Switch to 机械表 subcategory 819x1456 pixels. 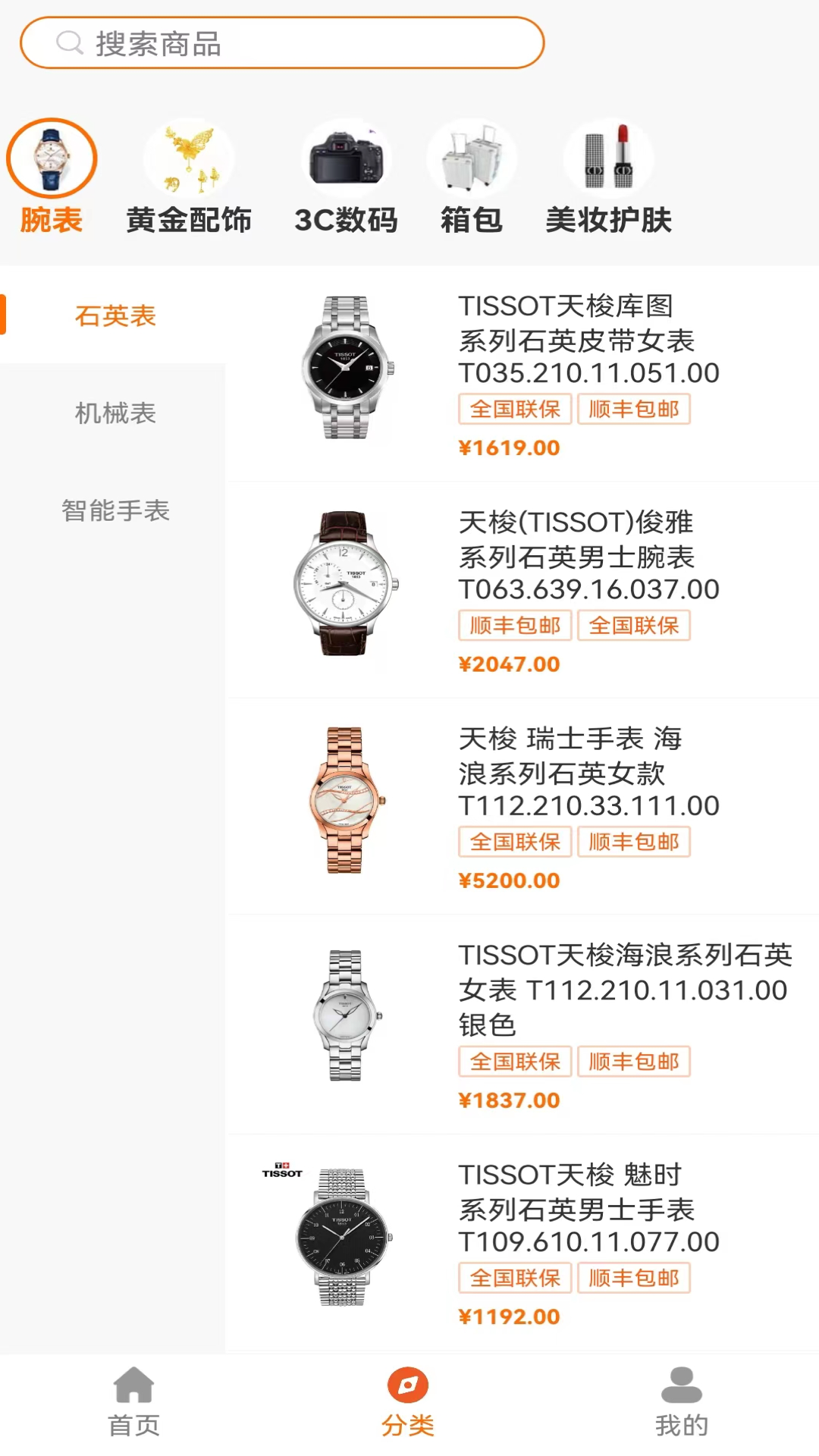click(115, 413)
